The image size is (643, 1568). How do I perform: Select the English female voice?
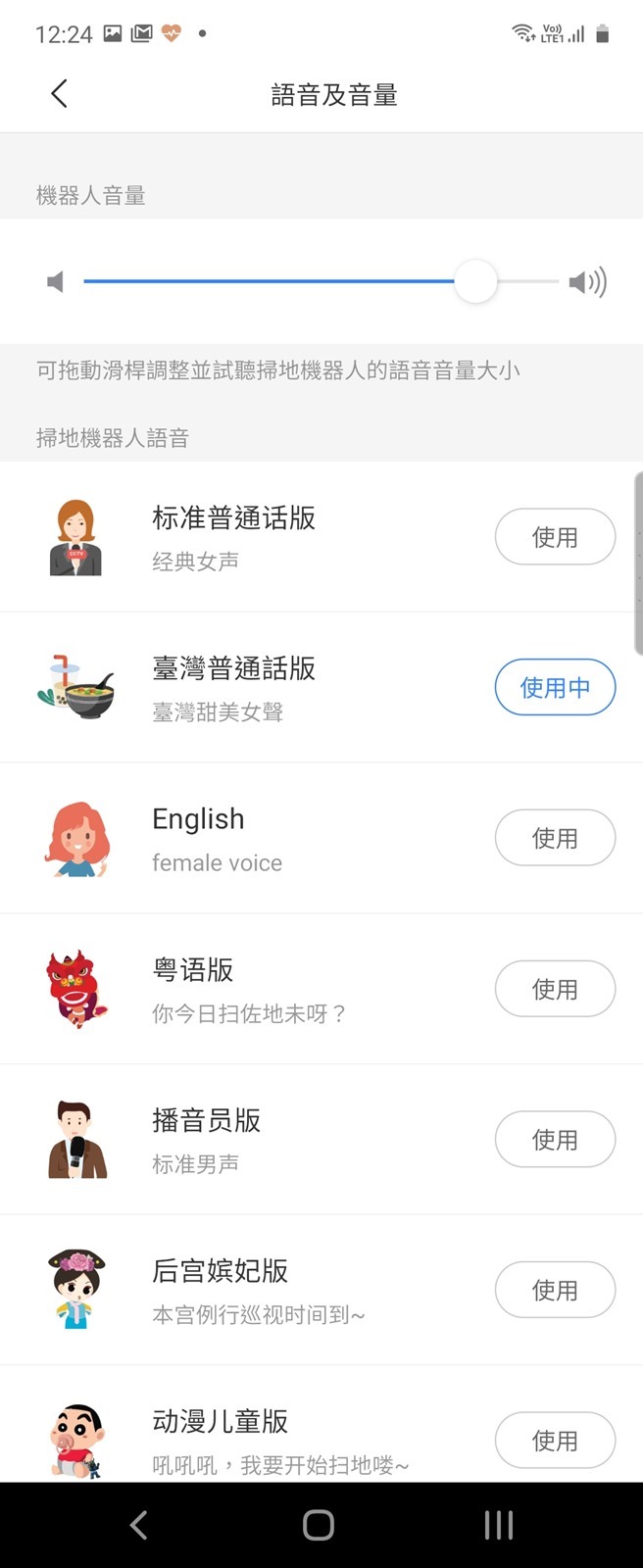point(555,838)
